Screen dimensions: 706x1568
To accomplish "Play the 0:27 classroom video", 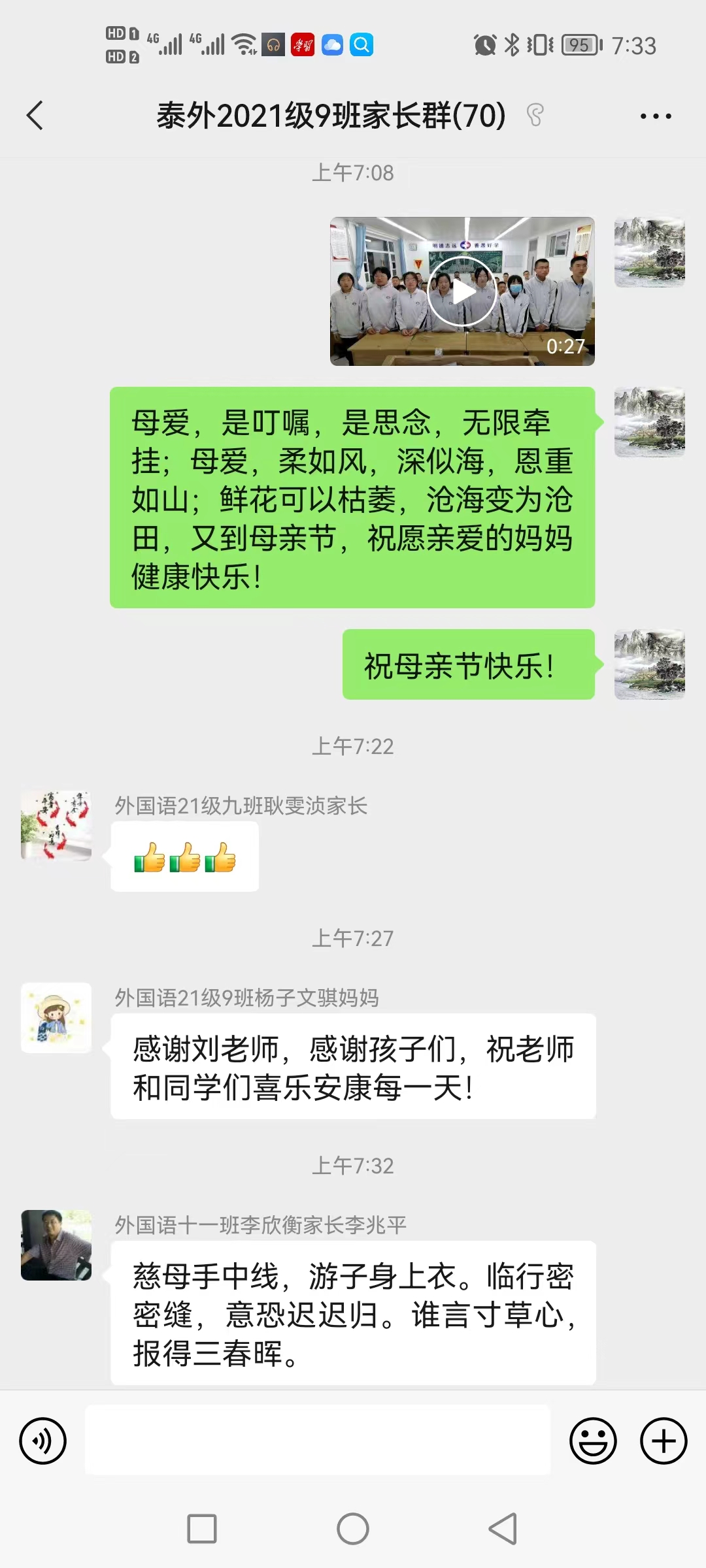I will pos(462,291).
